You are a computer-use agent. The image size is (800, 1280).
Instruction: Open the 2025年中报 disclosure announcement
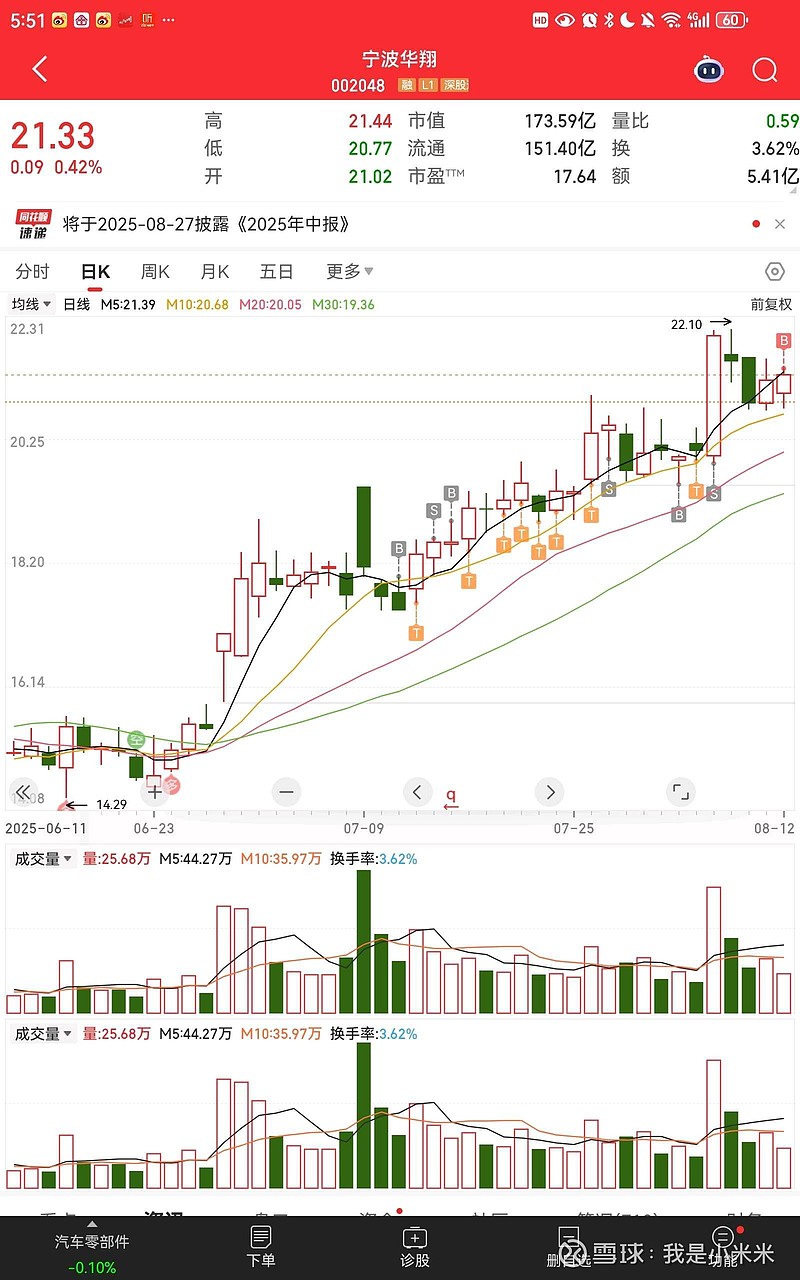[207, 224]
